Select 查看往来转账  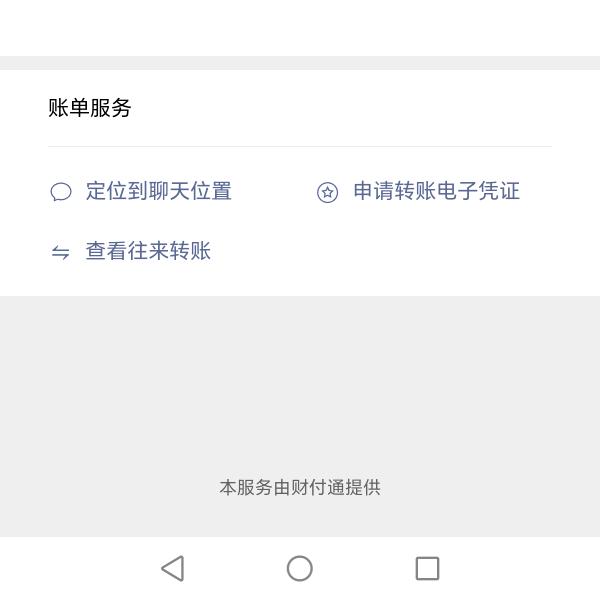147,251
